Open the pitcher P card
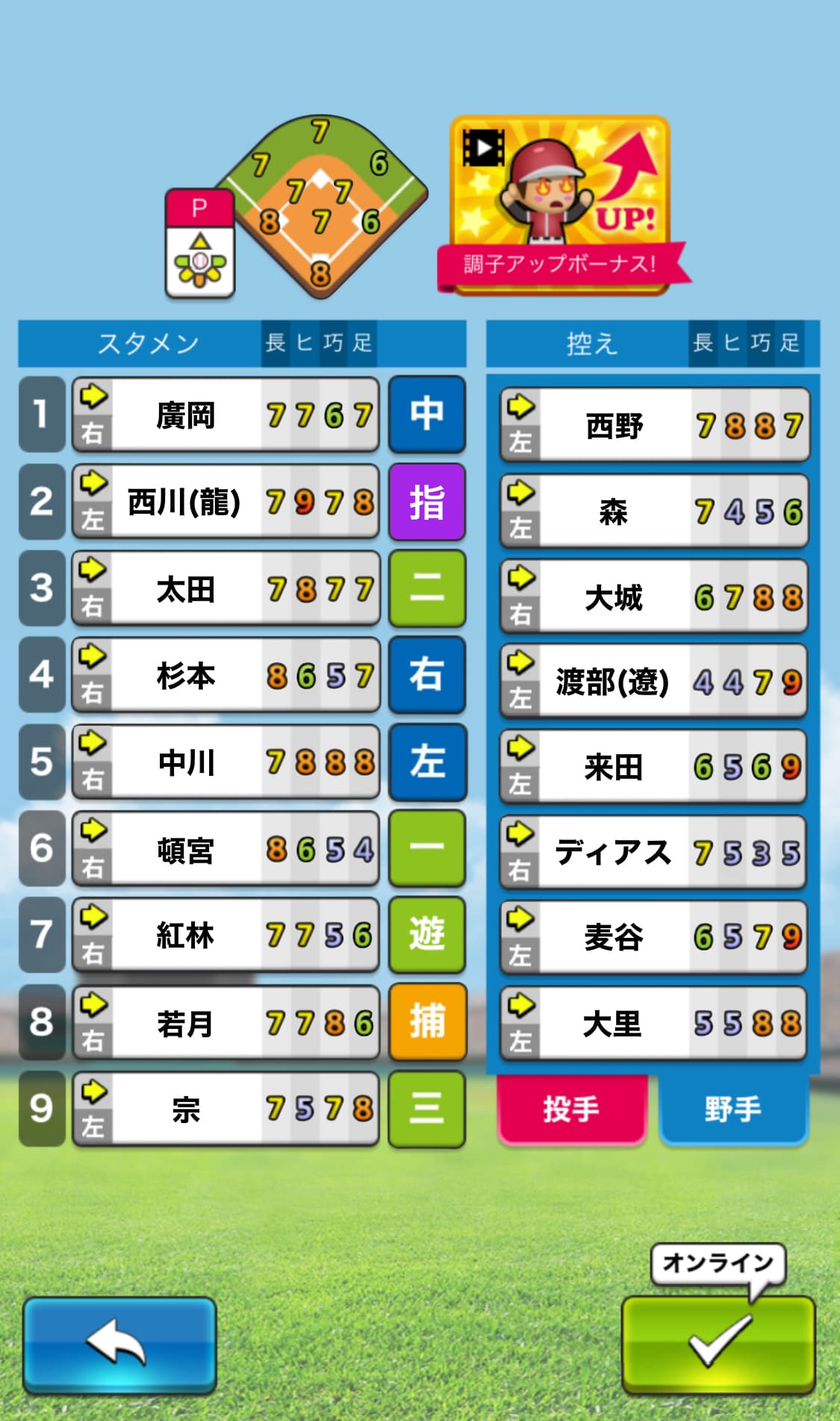The width and height of the screenshot is (840, 1421). pos(200,243)
